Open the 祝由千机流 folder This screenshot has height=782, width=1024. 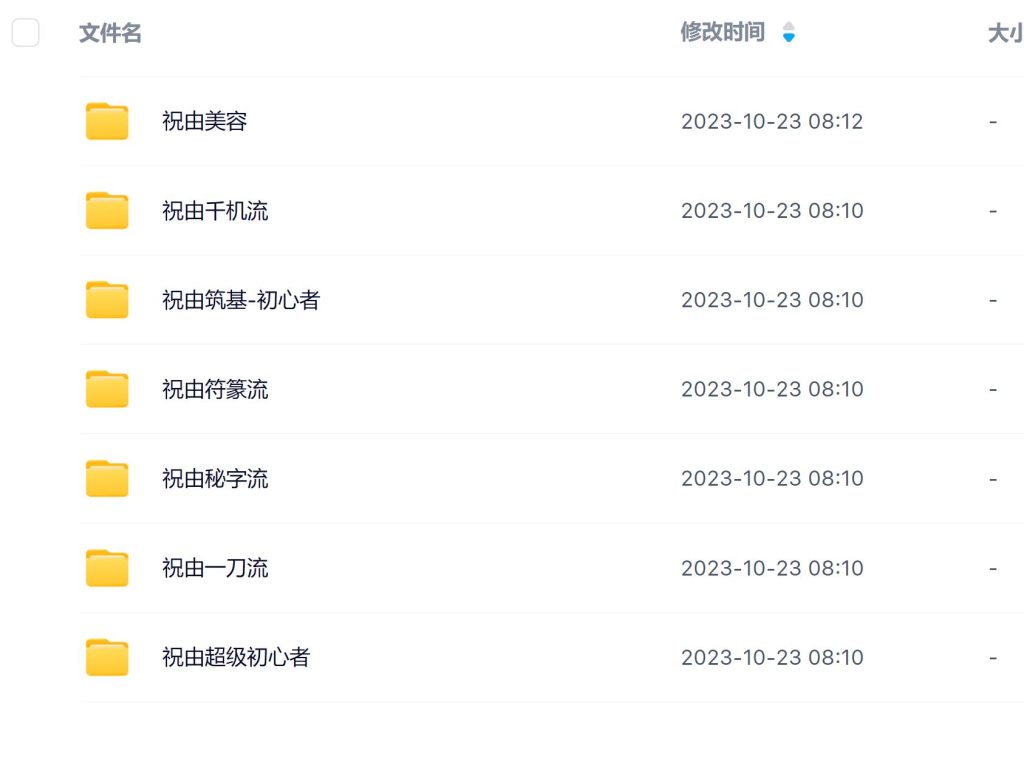pyautogui.click(x=214, y=211)
